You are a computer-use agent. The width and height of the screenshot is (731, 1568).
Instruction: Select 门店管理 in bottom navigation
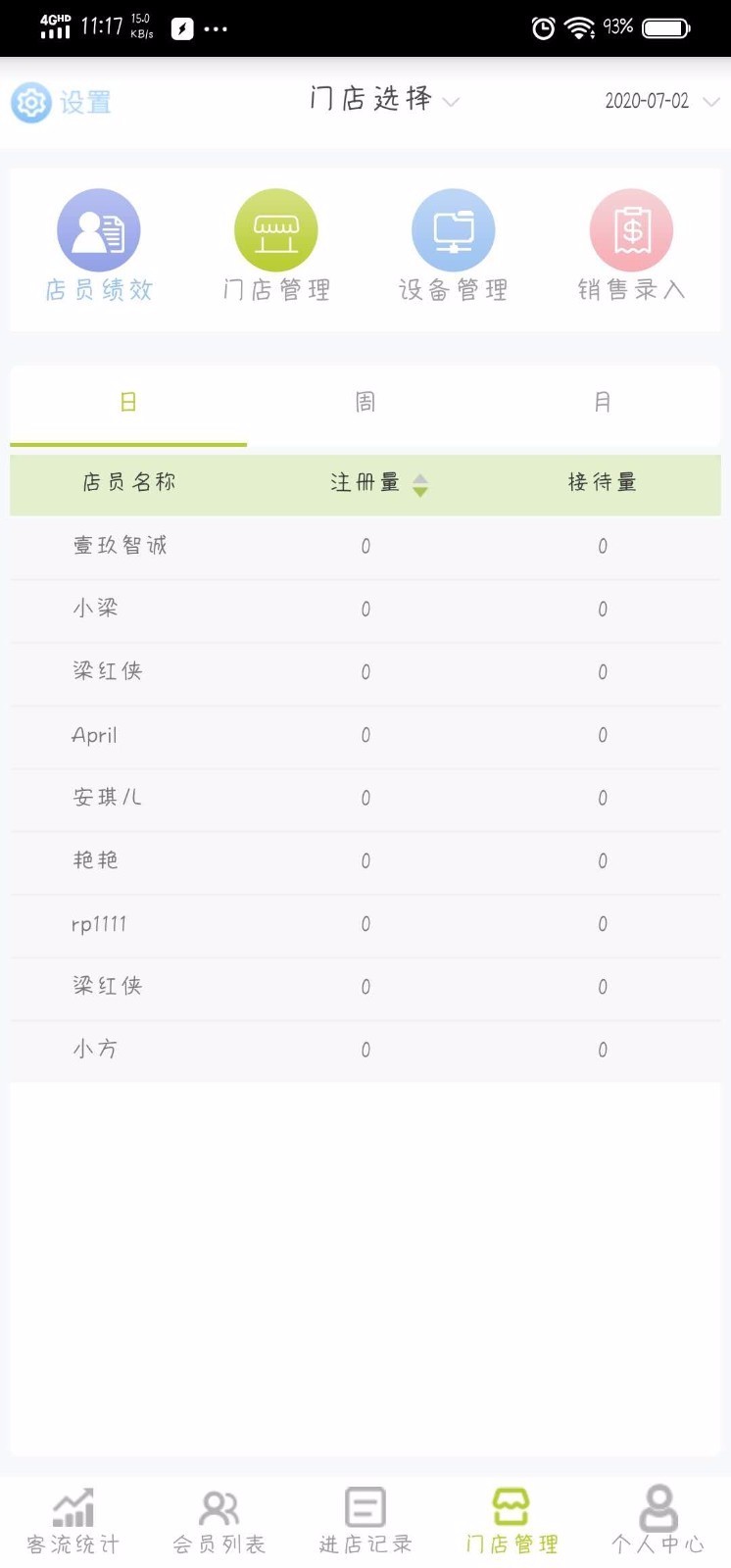pyautogui.click(x=512, y=1522)
